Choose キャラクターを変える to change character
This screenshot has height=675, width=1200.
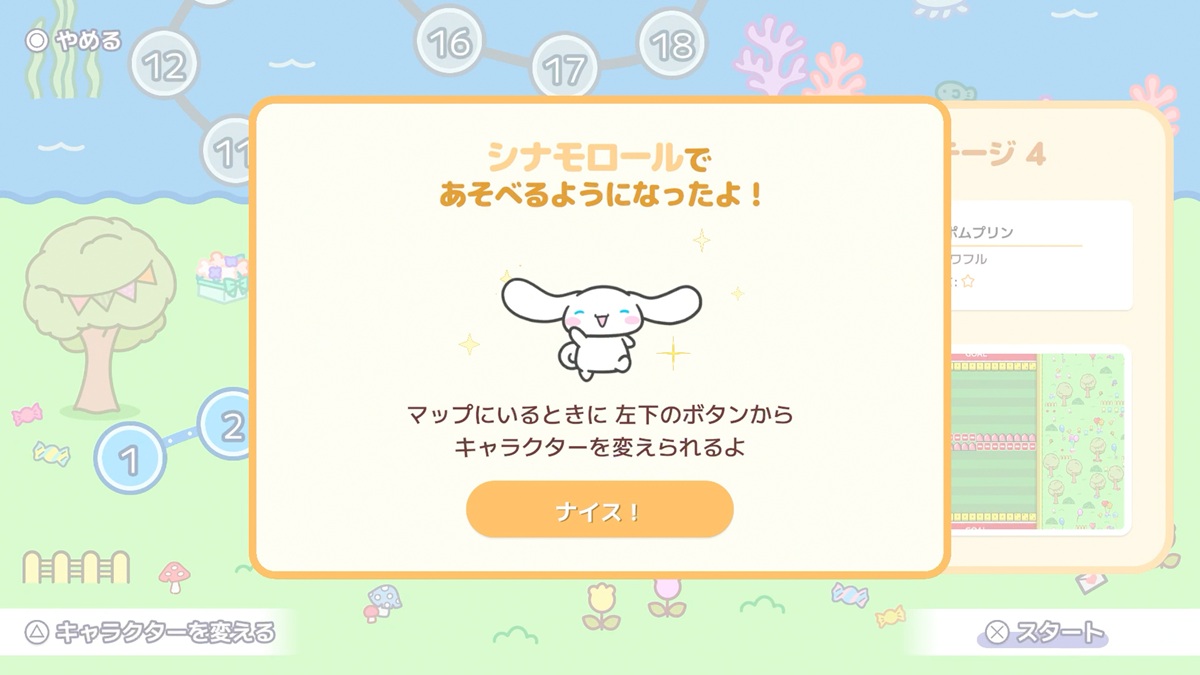150,631
